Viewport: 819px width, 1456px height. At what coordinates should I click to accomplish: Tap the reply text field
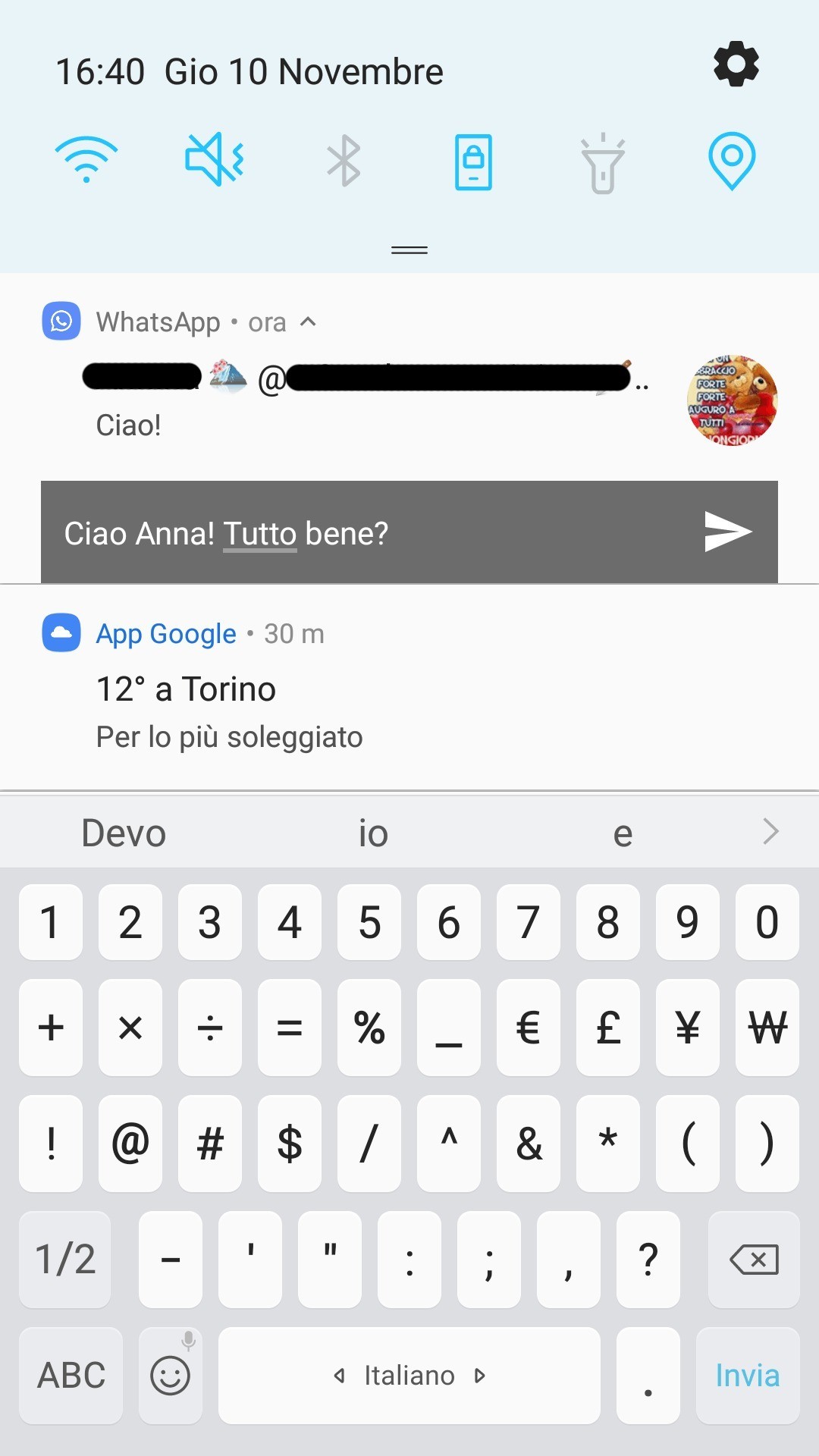coord(364,533)
